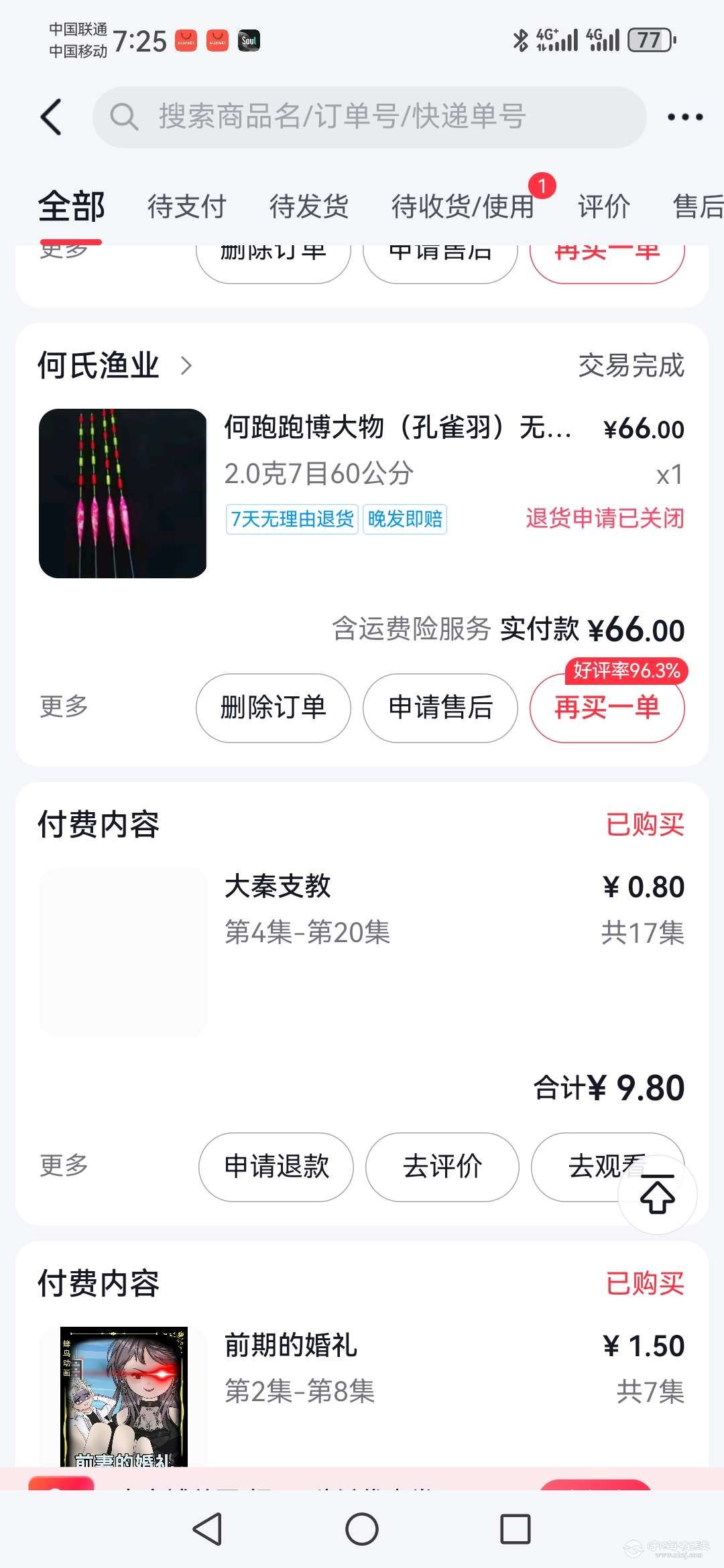Image resolution: width=724 pixels, height=1568 pixels.
Task: Buy the fishing float again
Action: (607, 708)
